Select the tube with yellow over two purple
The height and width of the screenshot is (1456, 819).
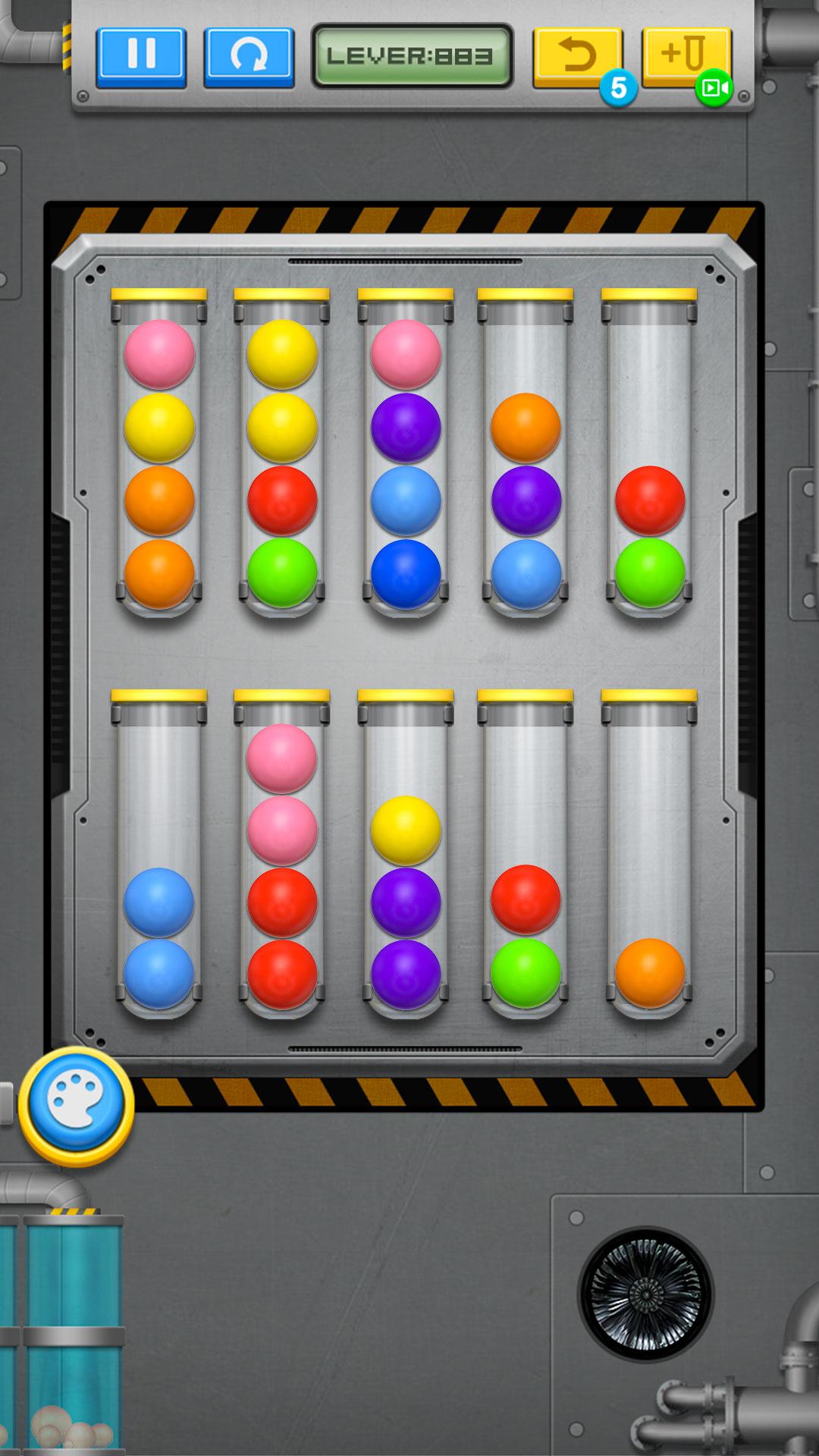coord(406,854)
